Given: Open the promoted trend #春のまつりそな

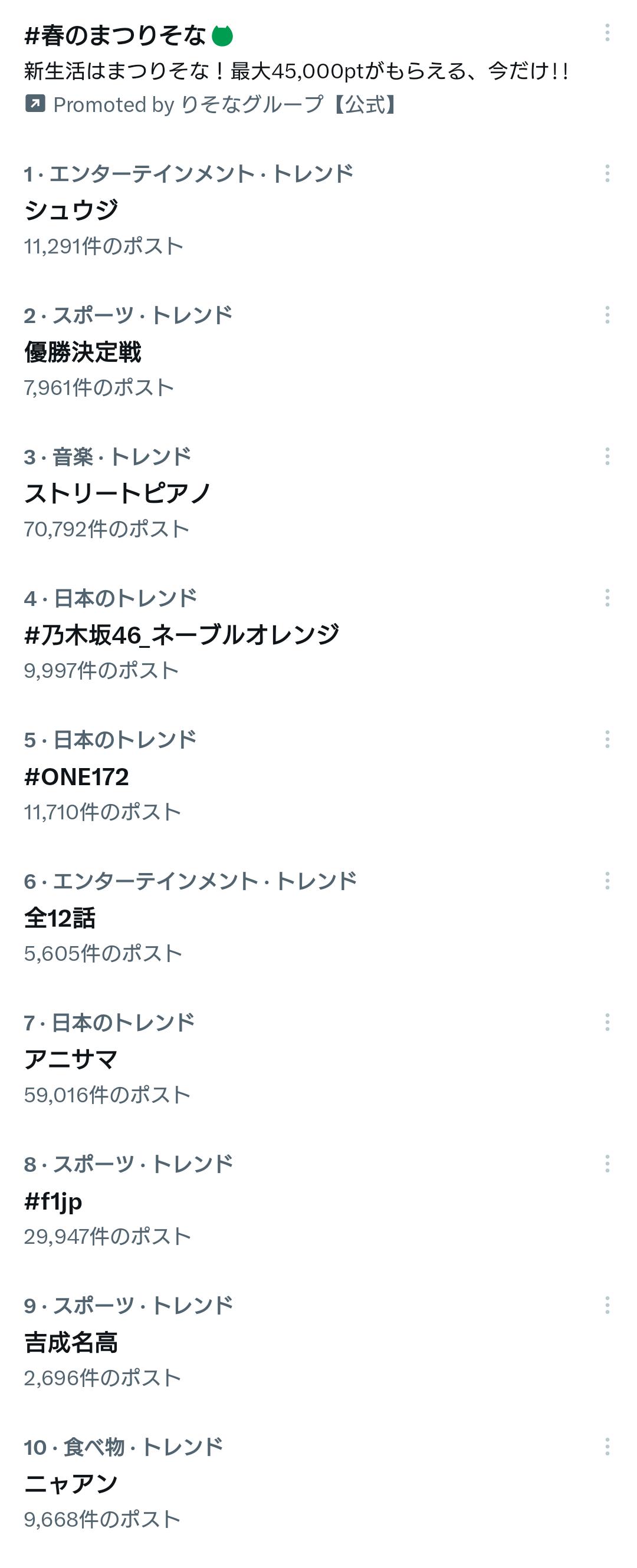Looking at the screenshot, I should (x=116, y=37).
